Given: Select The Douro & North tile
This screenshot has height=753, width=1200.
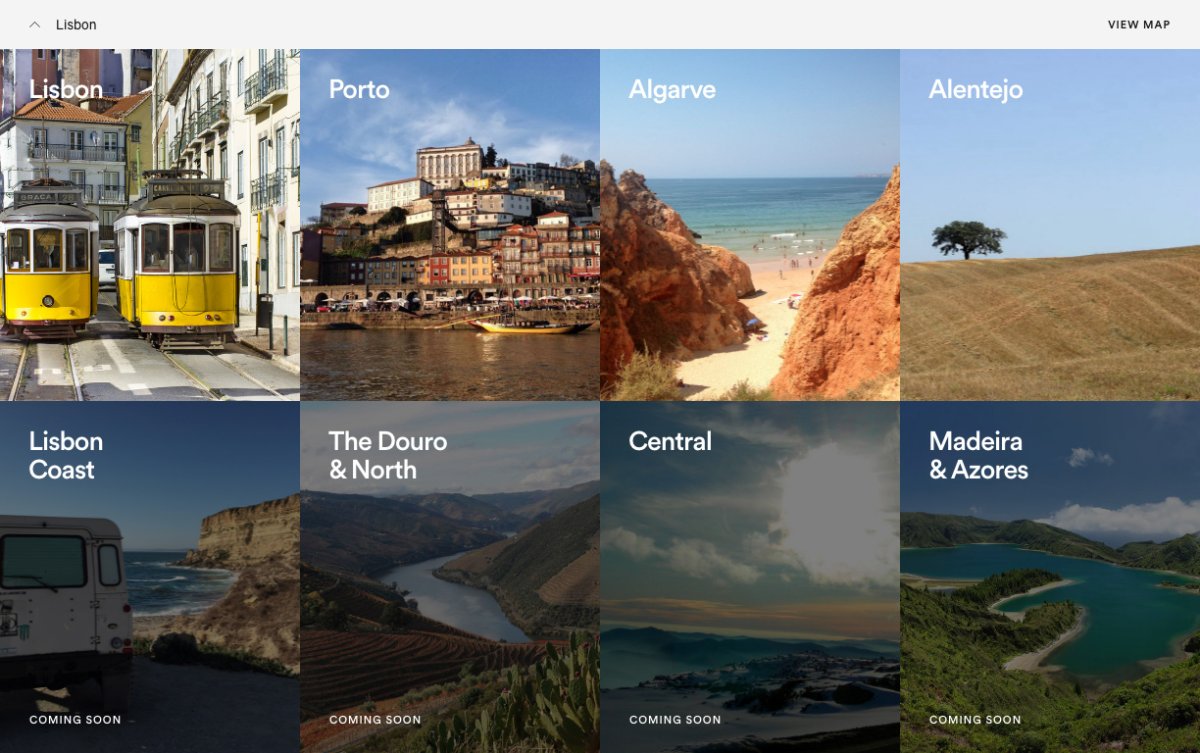Looking at the screenshot, I should [450, 577].
